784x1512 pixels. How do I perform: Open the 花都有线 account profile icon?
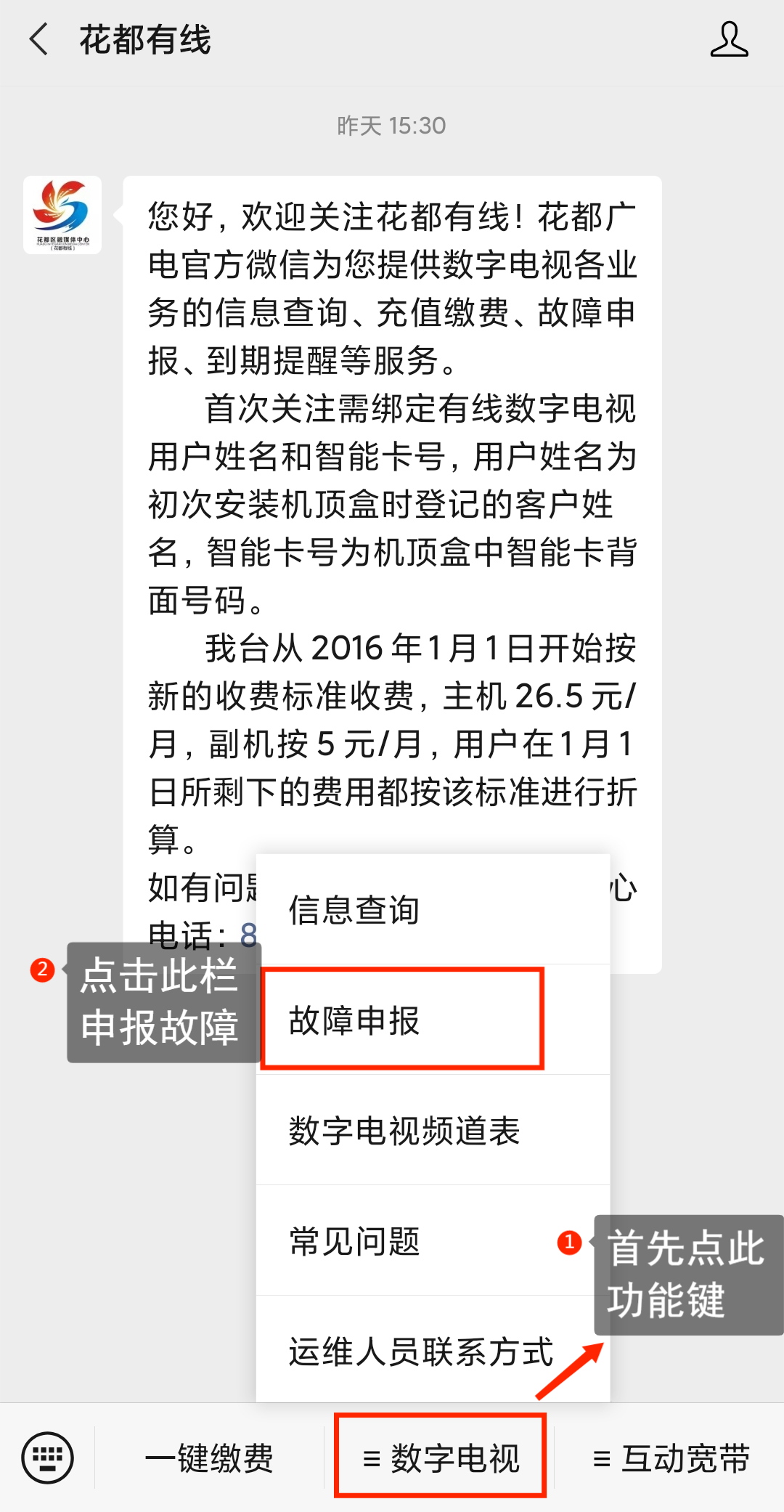pyautogui.click(x=729, y=39)
